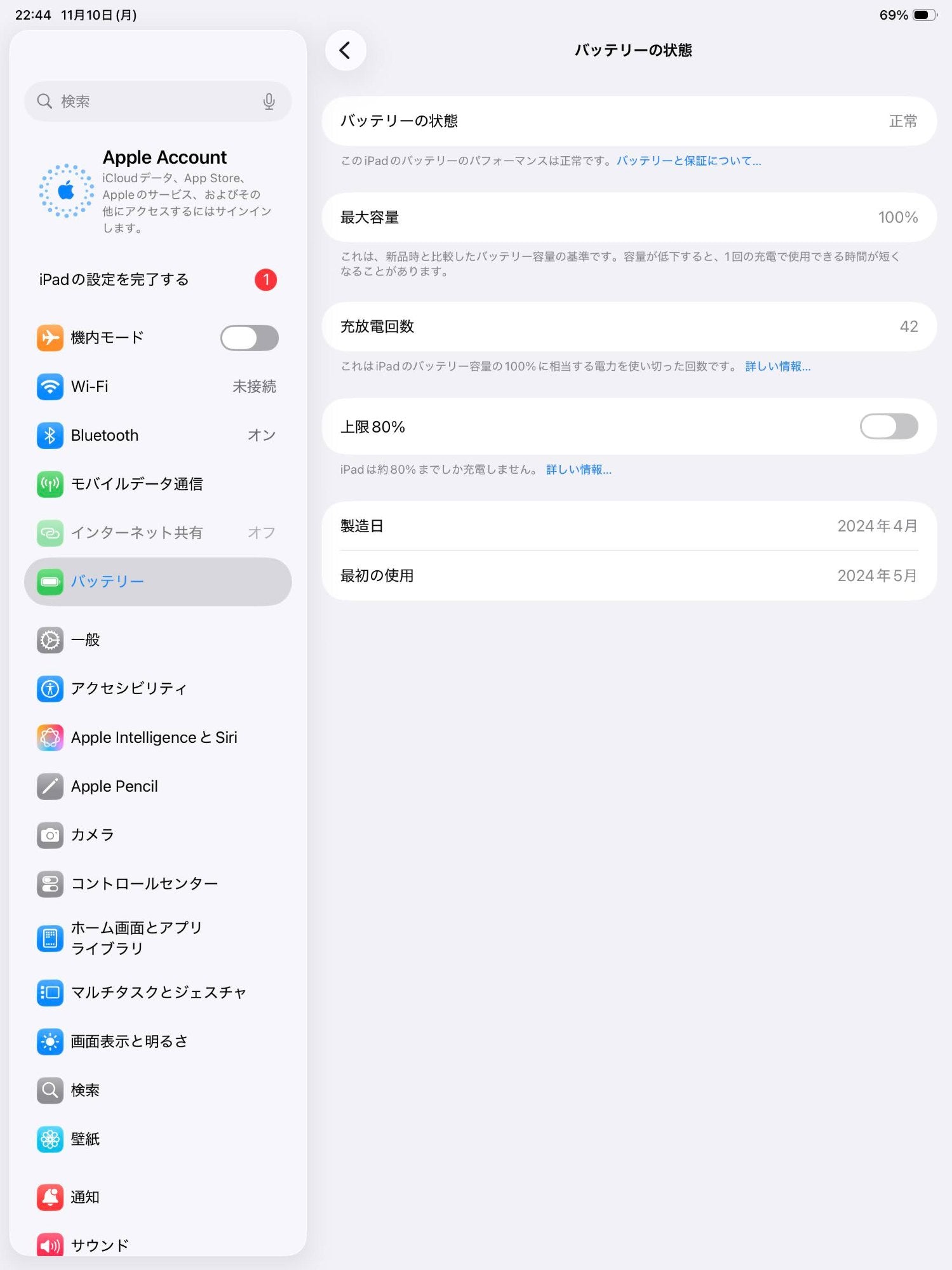Open 一般 settings
The image size is (952, 1270).
click(x=158, y=639)
